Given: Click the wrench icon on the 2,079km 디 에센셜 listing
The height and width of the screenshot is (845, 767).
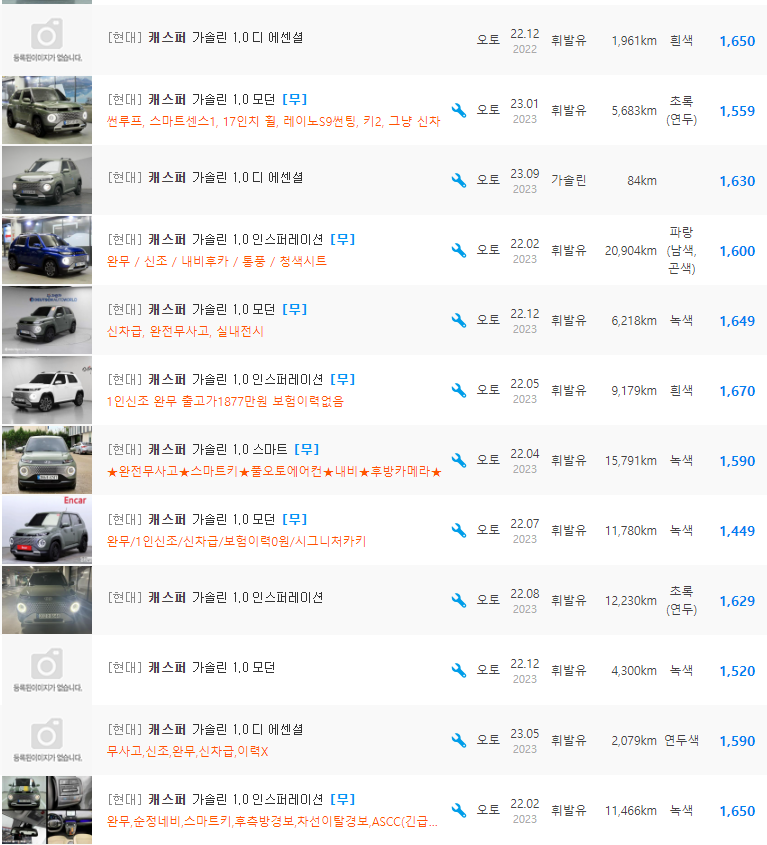Looking at the screenshot, I should (x=458, y=740).
